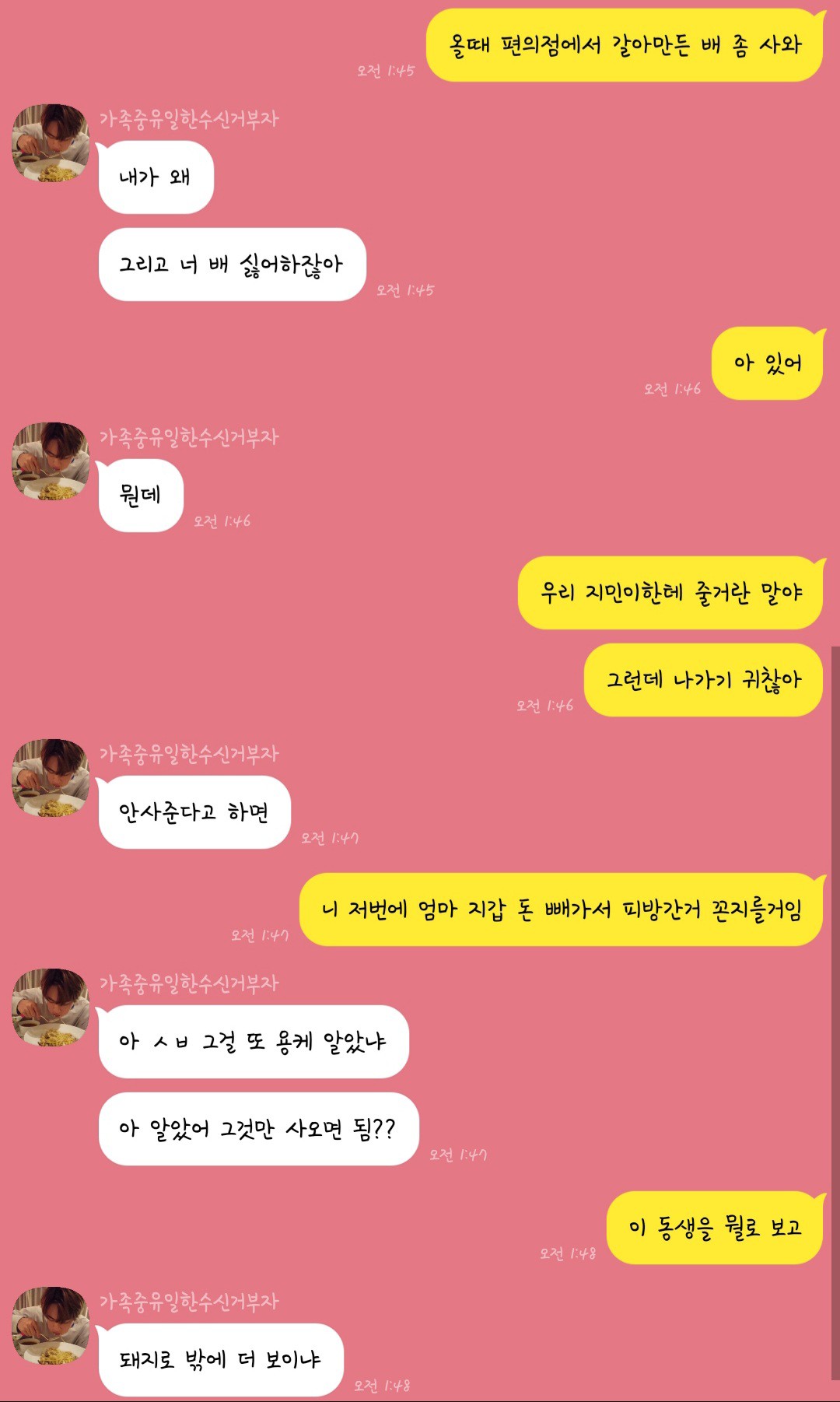
Task: Open avatar next to '아 ㅅㅂ 그걸 또 용케 알았냐'
Action: pyautogui.click(x=51, y=1008)
